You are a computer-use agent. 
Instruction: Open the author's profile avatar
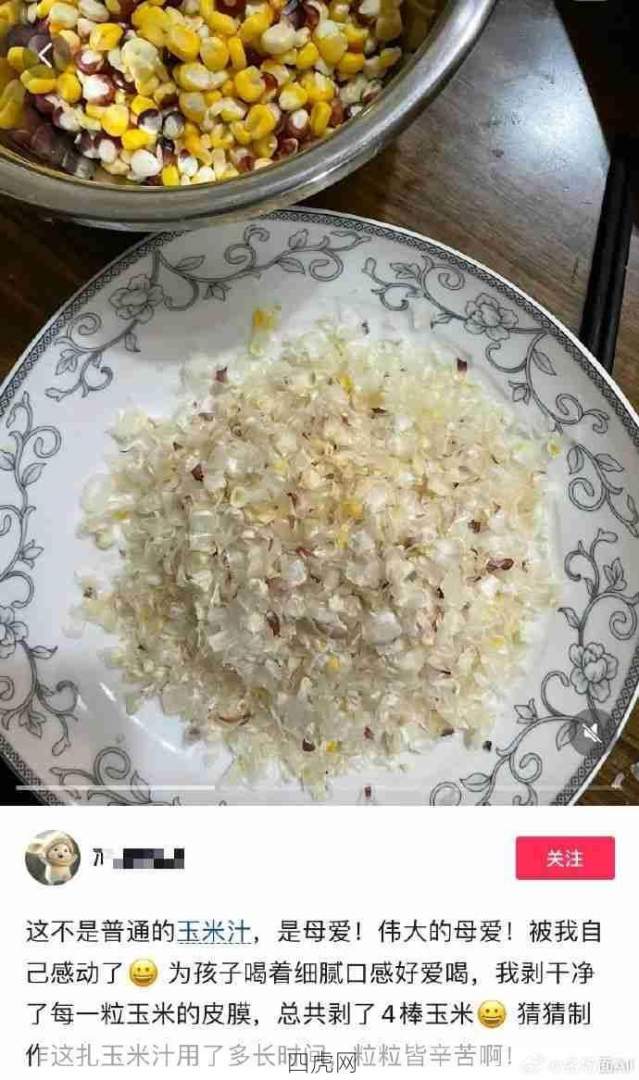pyautogui.click(x=52, y=857)
